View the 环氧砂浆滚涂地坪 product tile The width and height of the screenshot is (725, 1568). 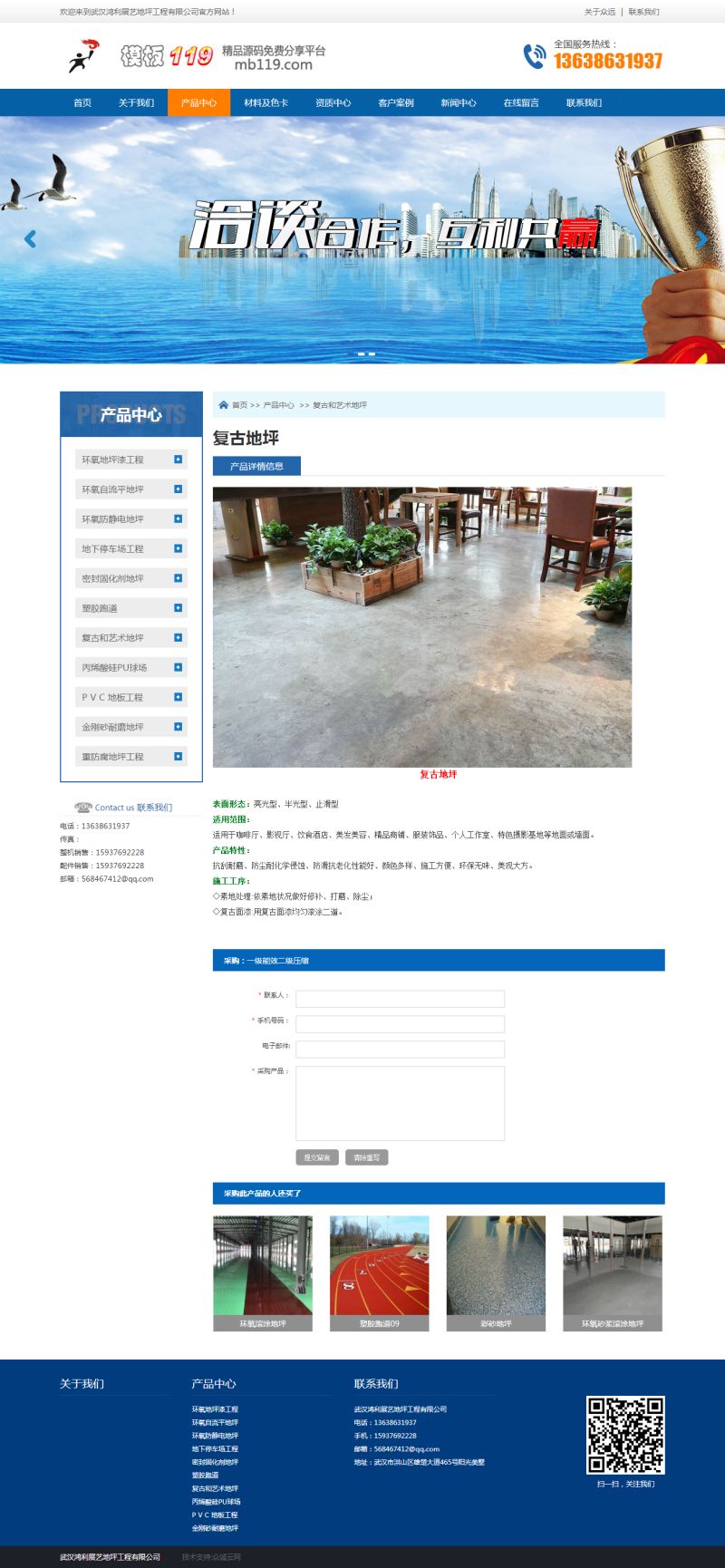pos(613,1273)
